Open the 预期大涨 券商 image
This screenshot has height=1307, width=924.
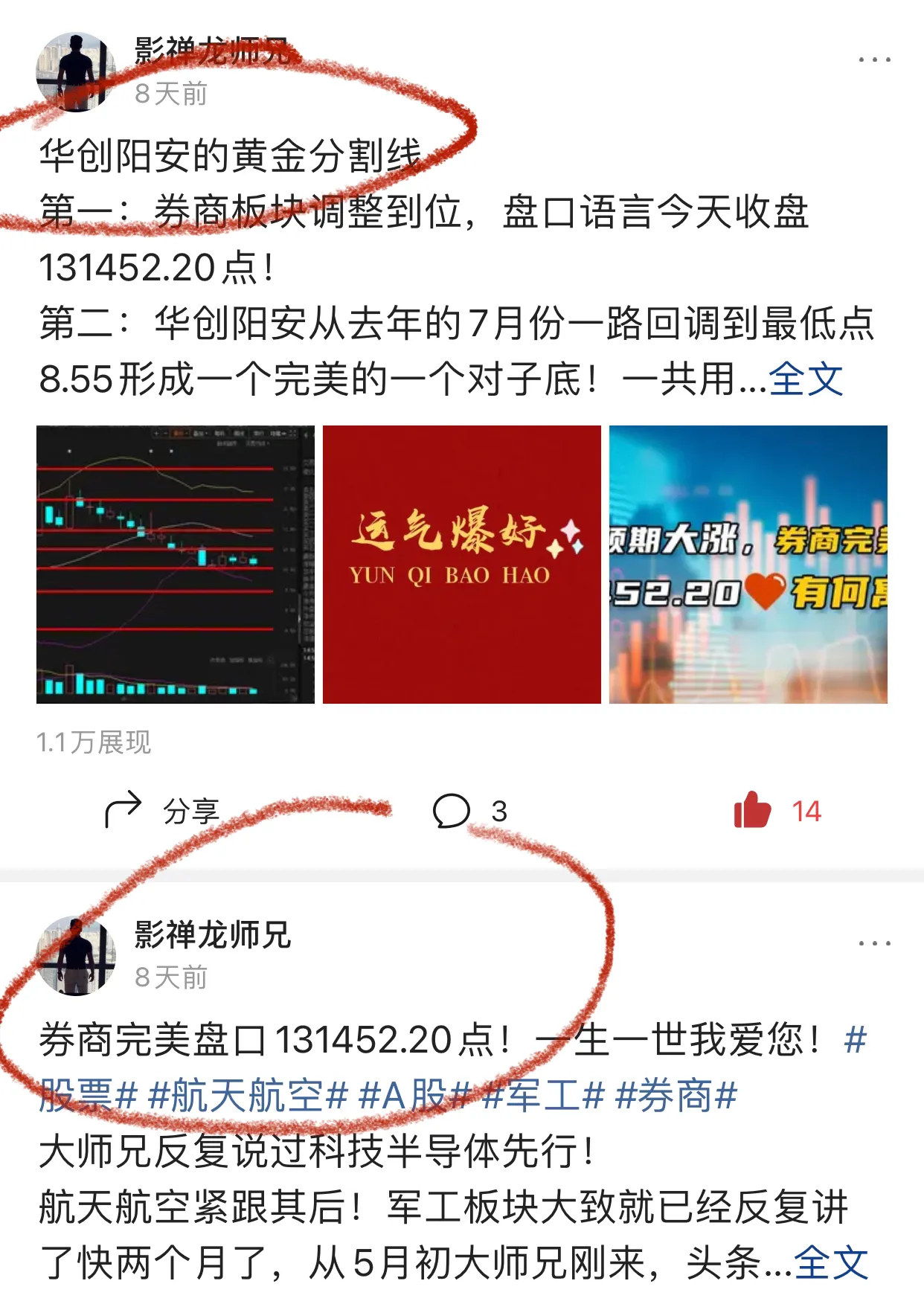tap(748, 564)
